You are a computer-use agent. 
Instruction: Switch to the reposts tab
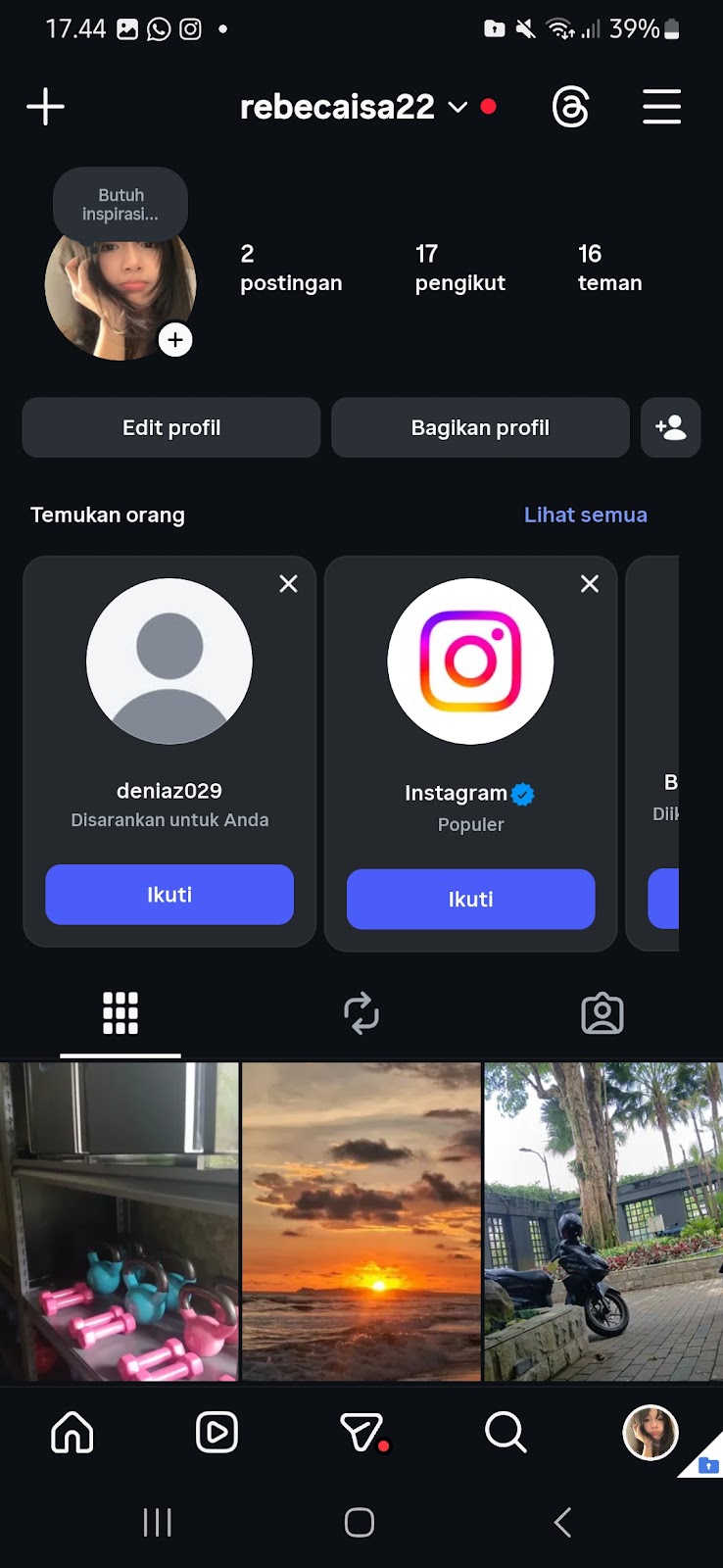point(361,1013)
